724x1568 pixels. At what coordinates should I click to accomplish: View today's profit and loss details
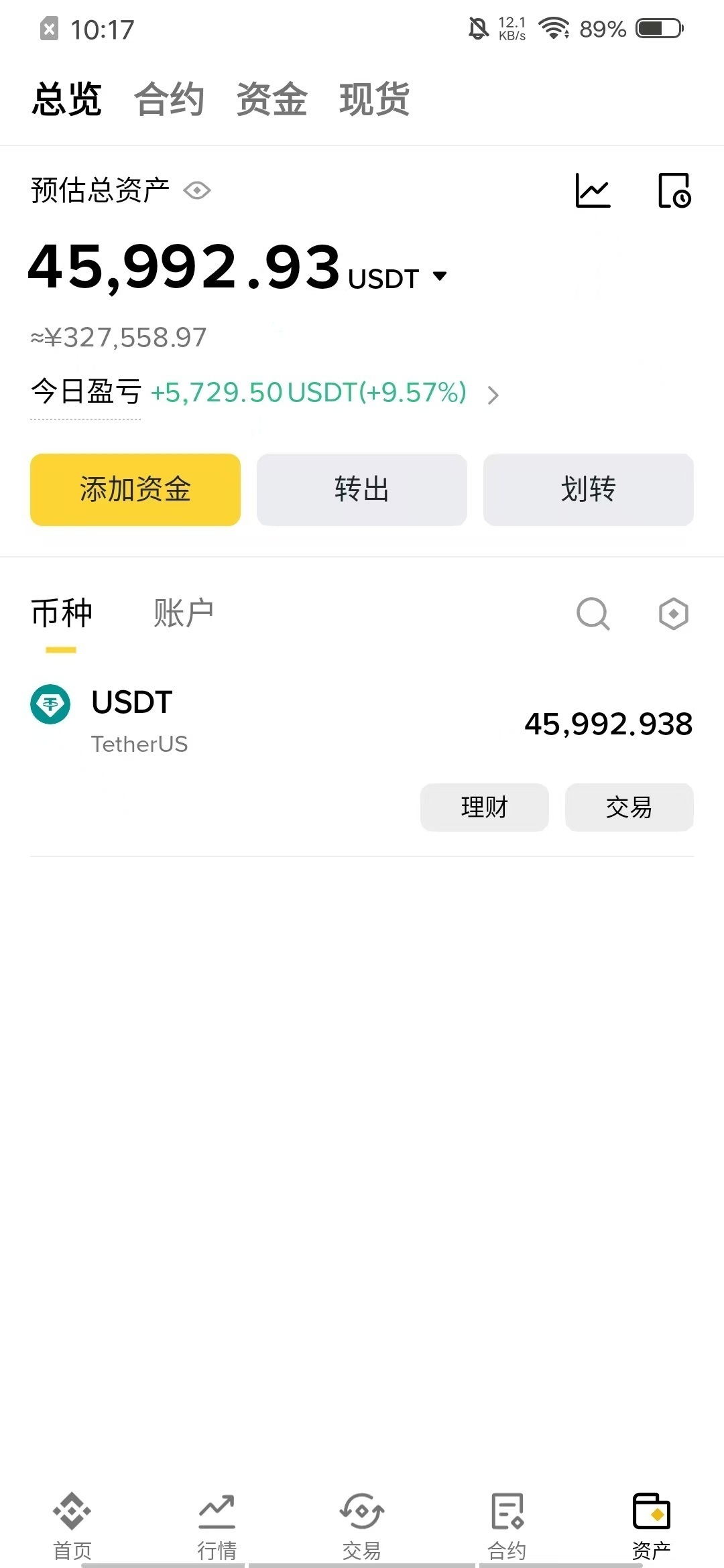coord(493,395)
